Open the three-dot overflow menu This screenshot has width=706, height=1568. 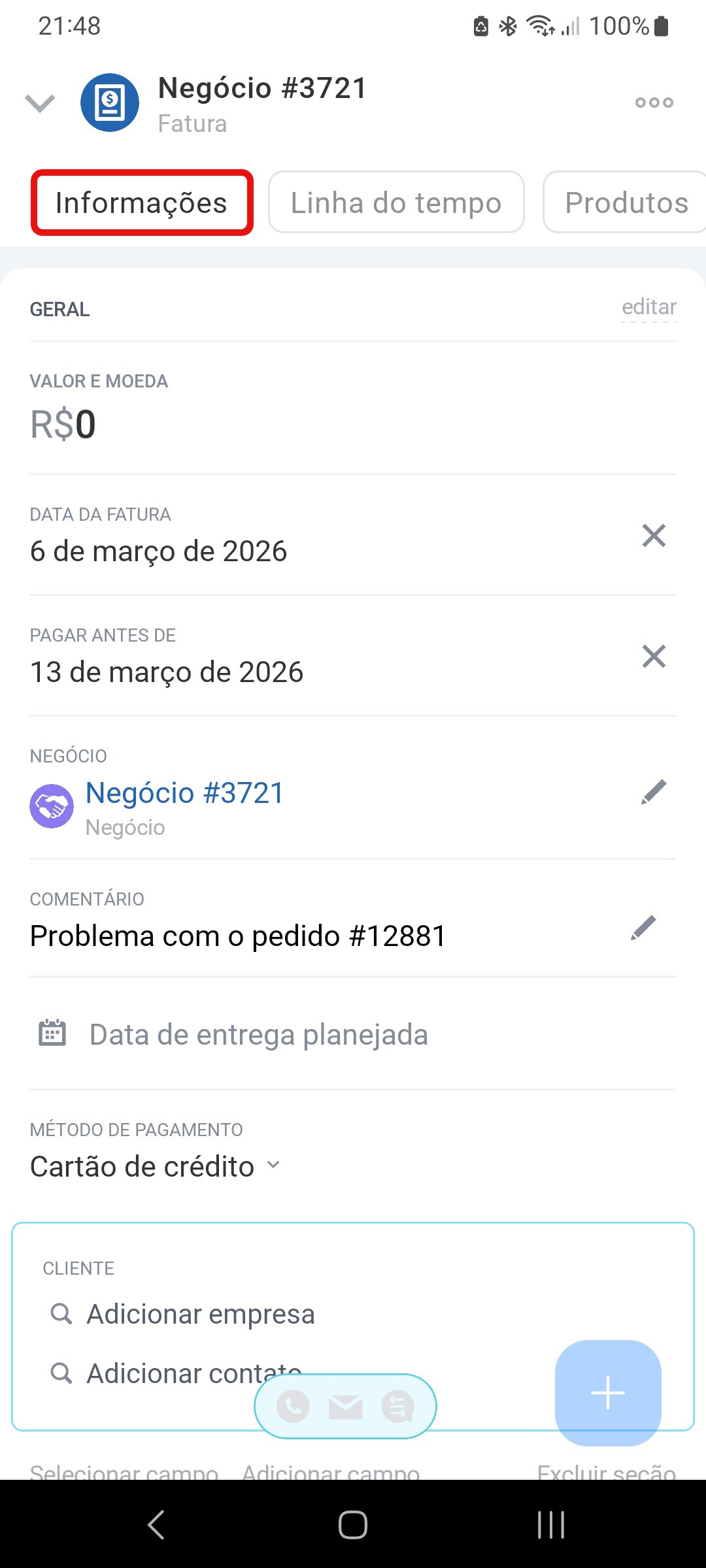pyautogui.click(x=654, y=103)
